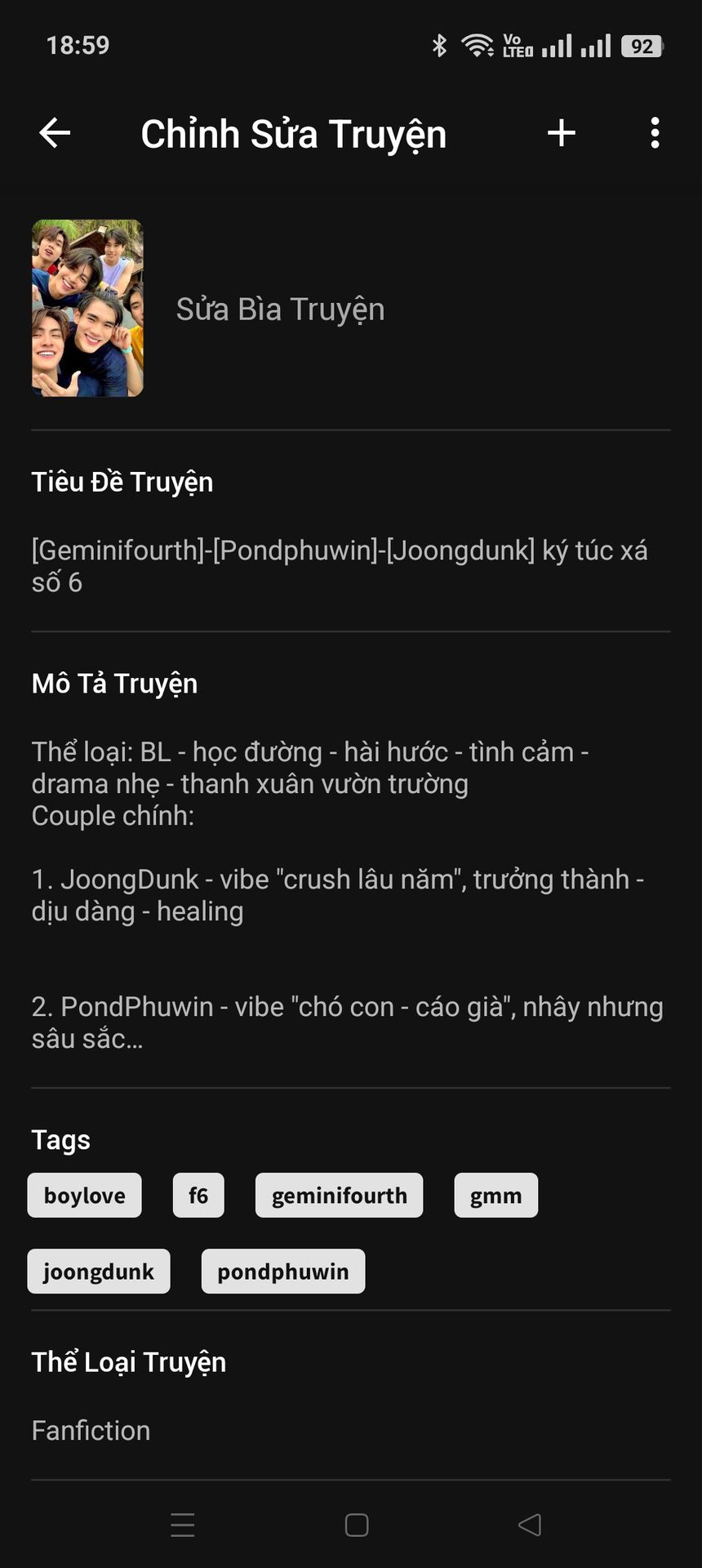Go back using the top-left arrow

(x=55, y=133)
